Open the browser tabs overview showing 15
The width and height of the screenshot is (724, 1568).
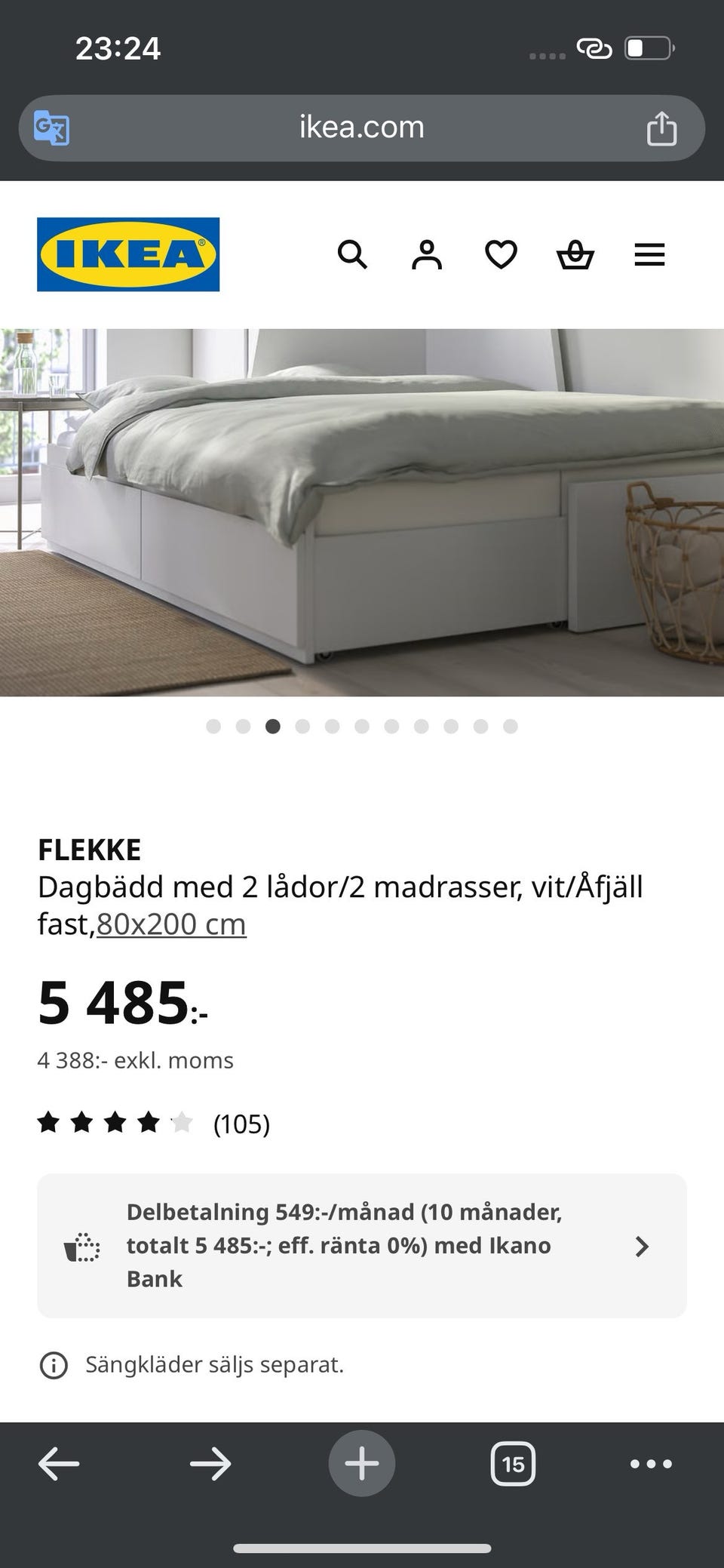[513, 1464]
